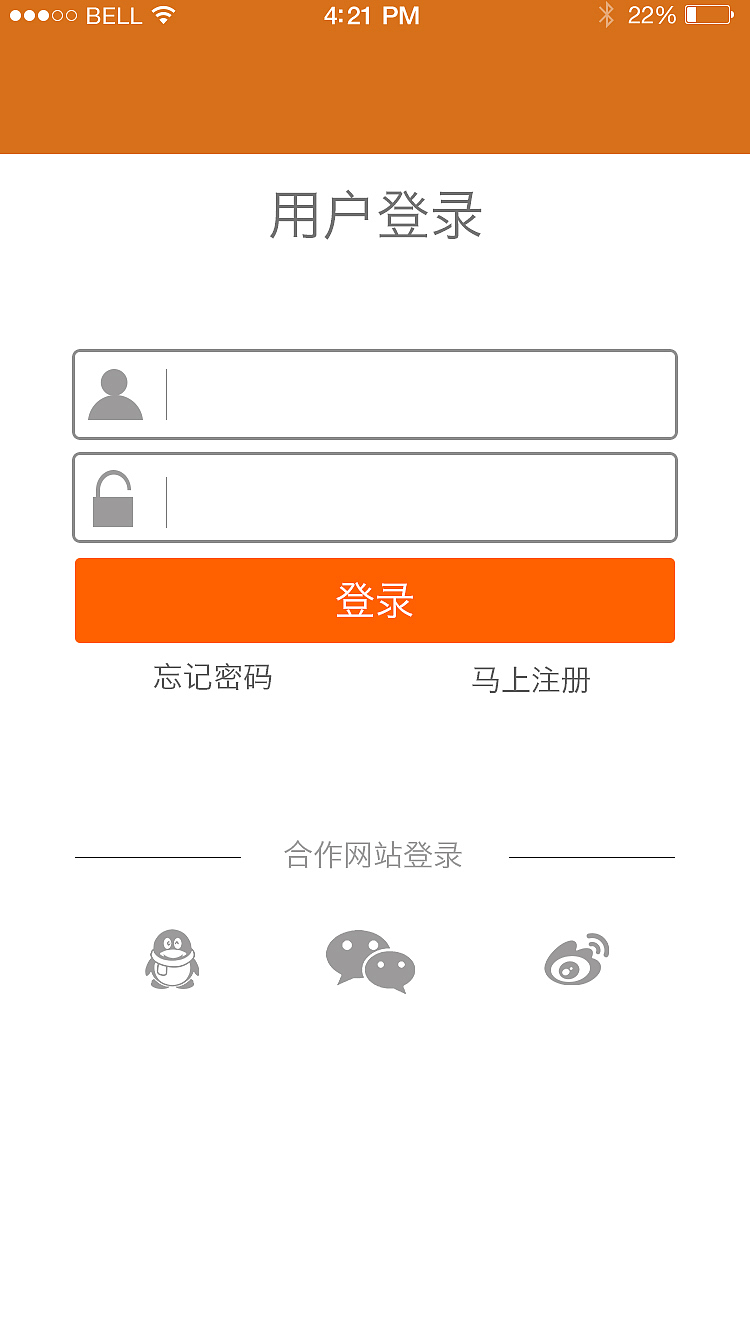Viewport: 750px width, 1334px height.
Task: Log in with the Sina Weibo icon
Action: point(575,962)
